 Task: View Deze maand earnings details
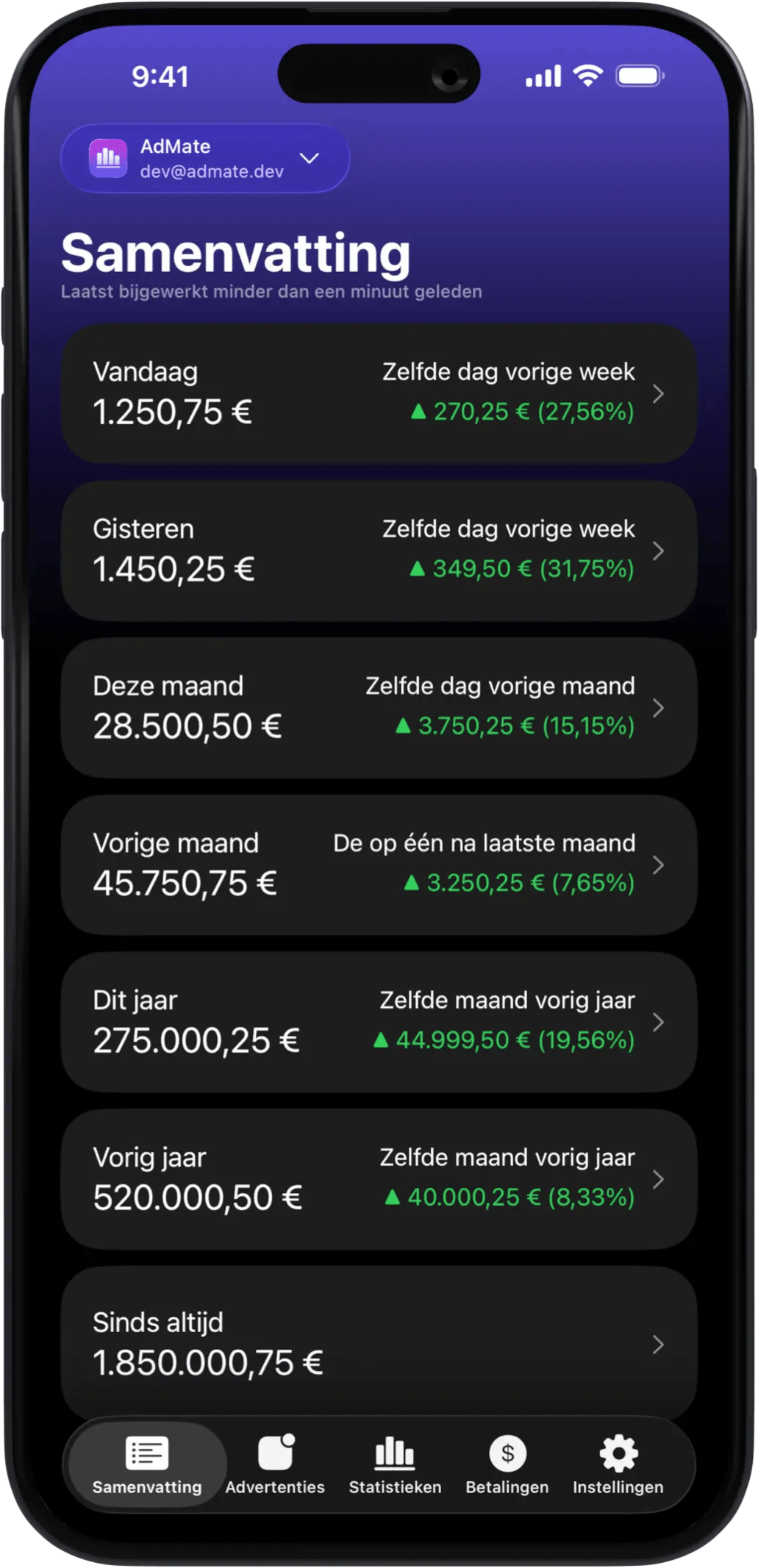(378, 707)
